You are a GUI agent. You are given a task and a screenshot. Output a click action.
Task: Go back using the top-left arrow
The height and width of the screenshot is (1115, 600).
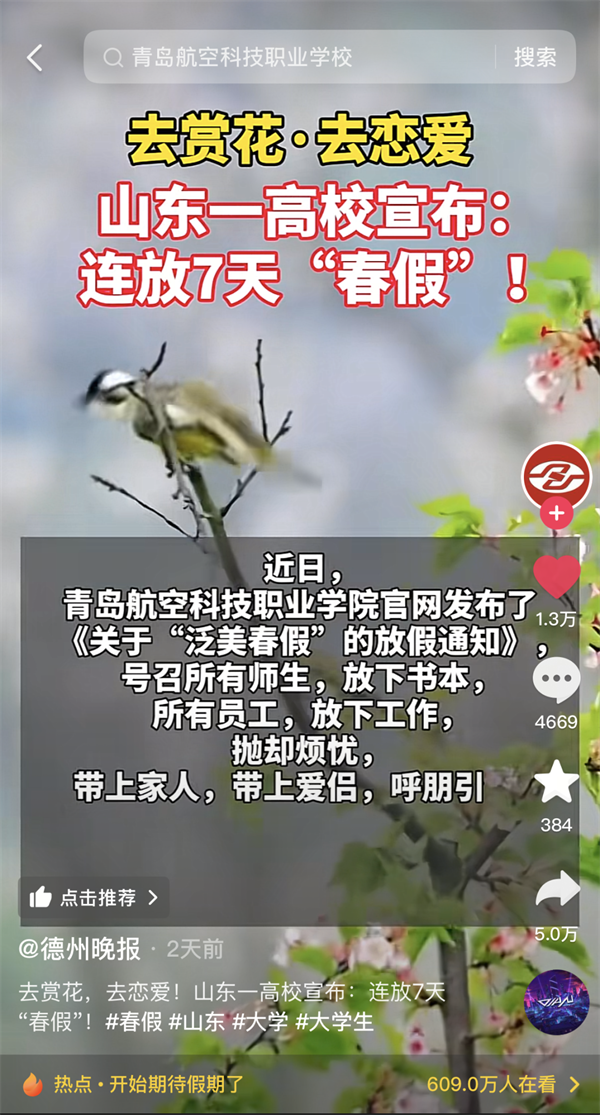coord(35,58)
